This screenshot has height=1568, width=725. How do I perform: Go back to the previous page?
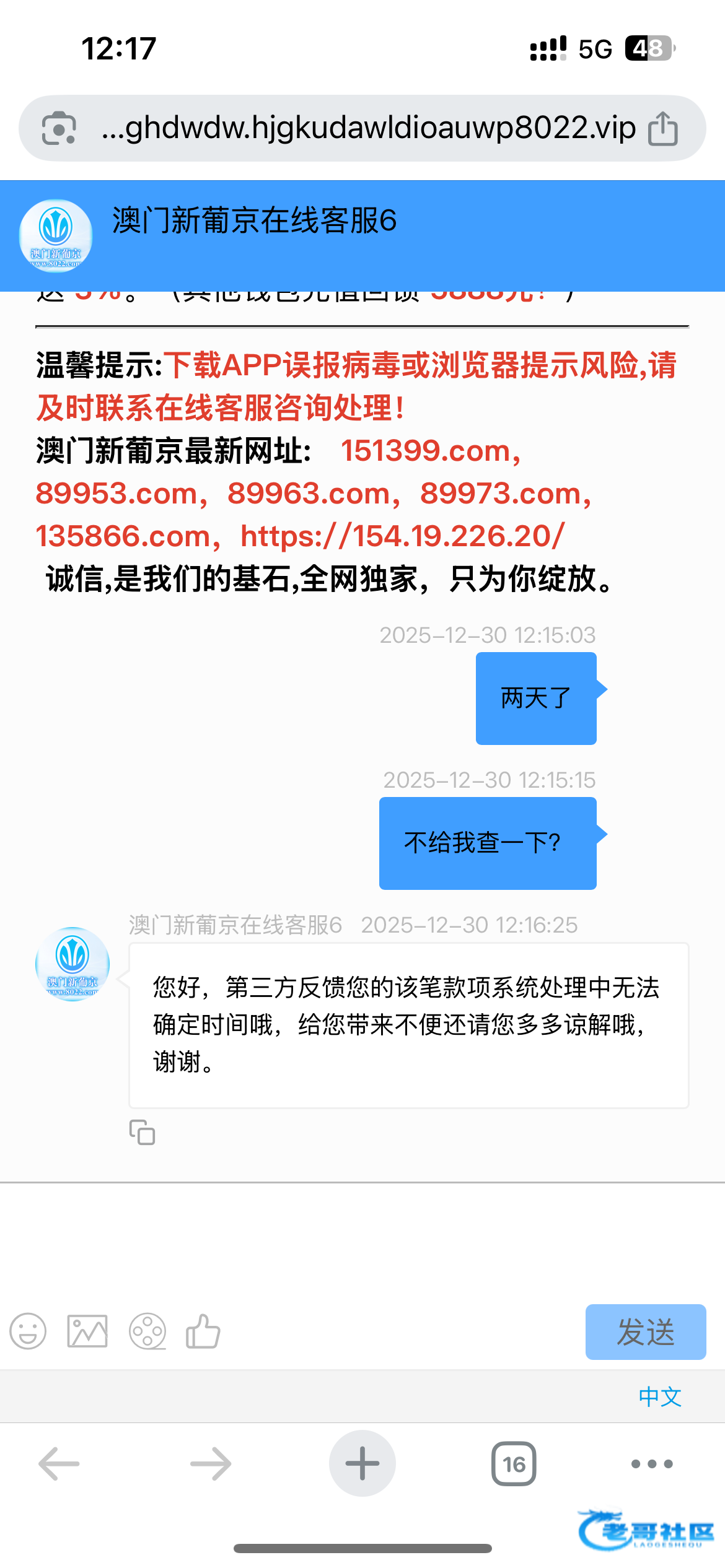[59, 1464]
